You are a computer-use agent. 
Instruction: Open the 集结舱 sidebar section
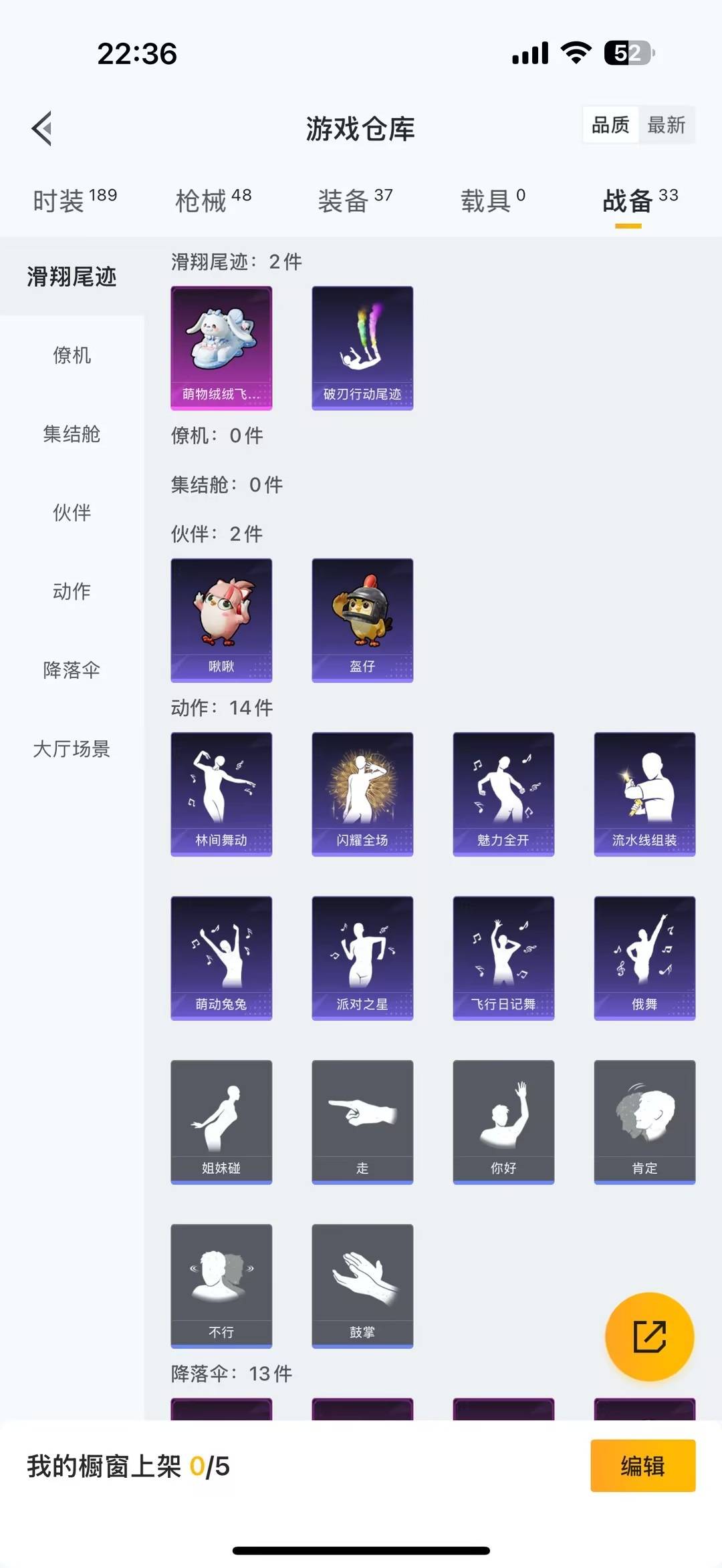[72, 434]
